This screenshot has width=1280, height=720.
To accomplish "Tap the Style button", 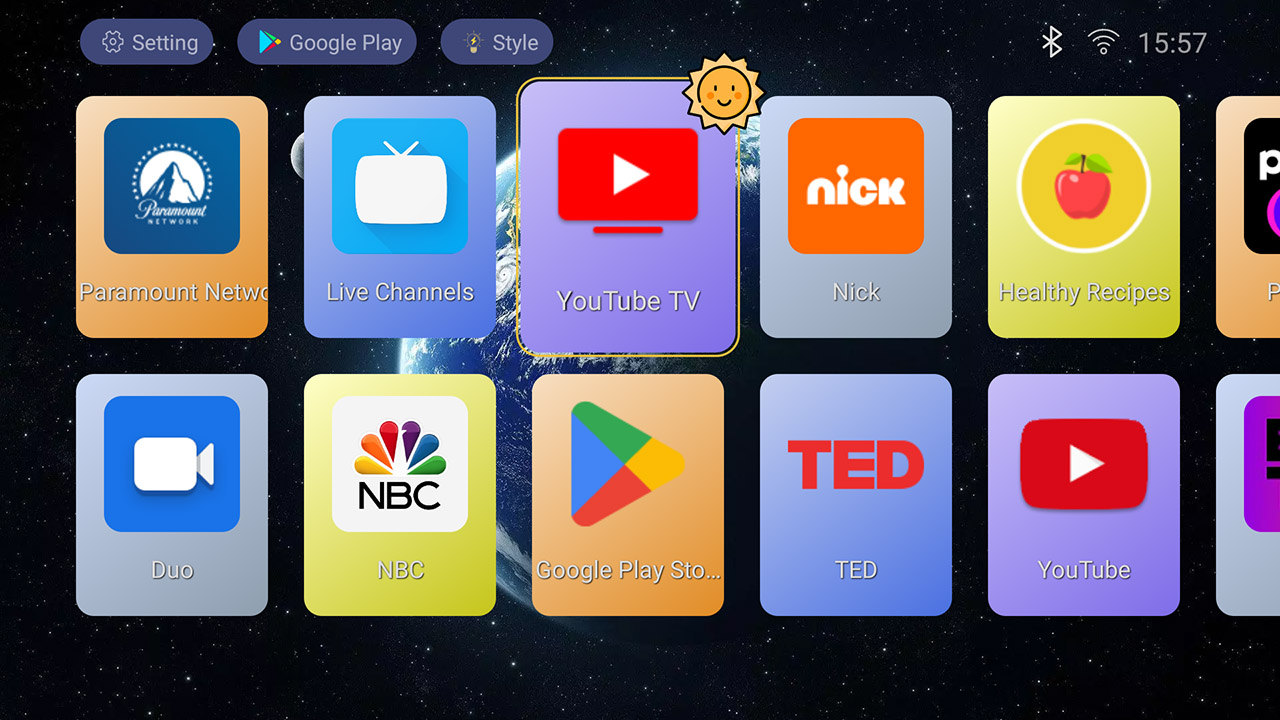I will pos(497,43).
